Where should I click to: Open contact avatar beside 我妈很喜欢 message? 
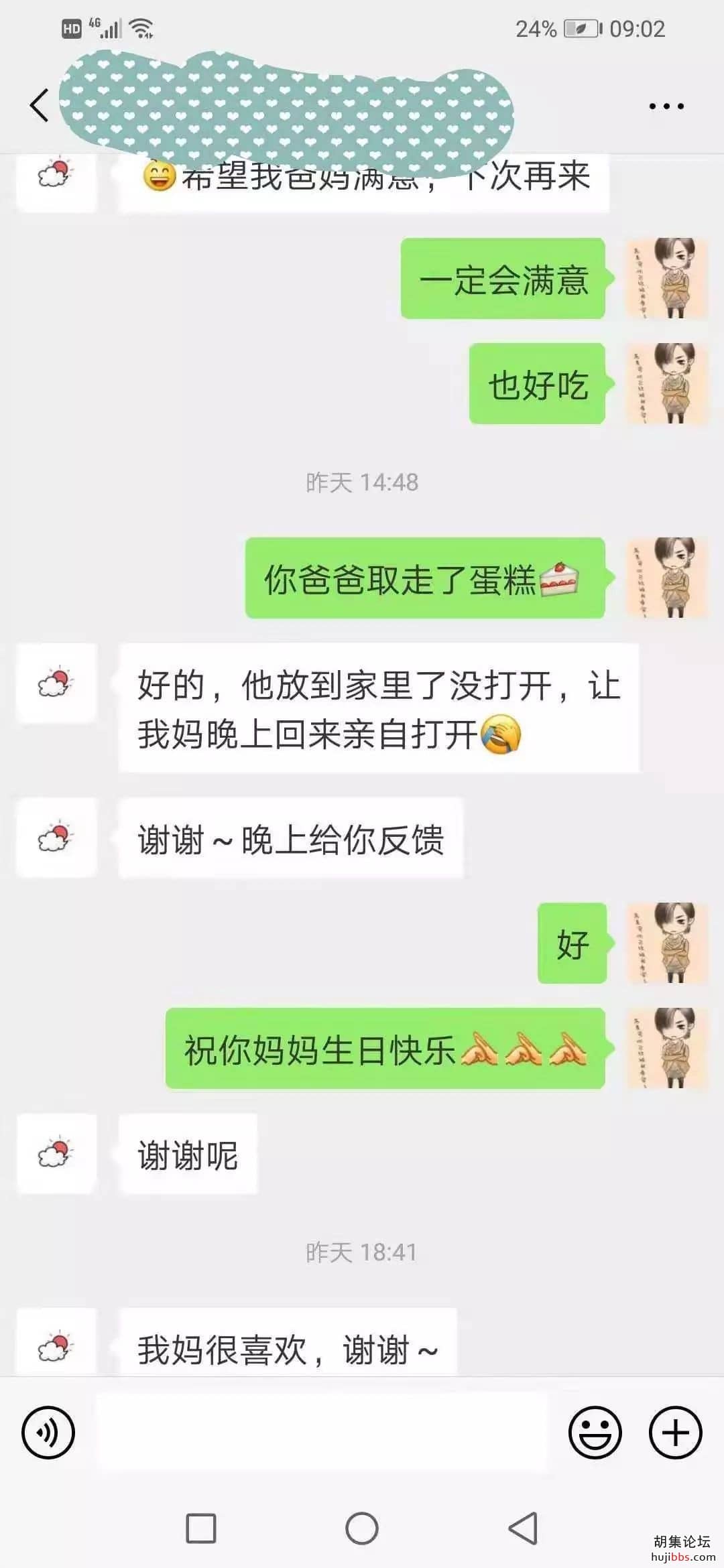click(56, 1344)
